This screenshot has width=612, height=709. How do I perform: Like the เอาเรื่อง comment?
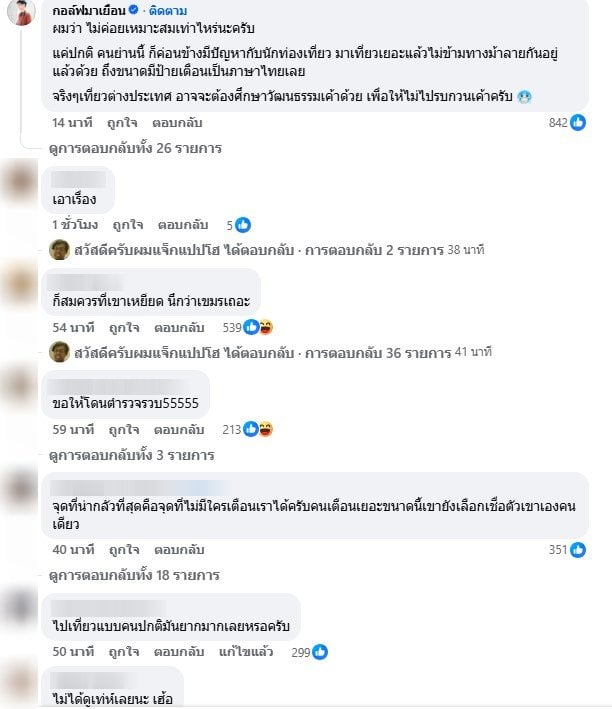125,225
